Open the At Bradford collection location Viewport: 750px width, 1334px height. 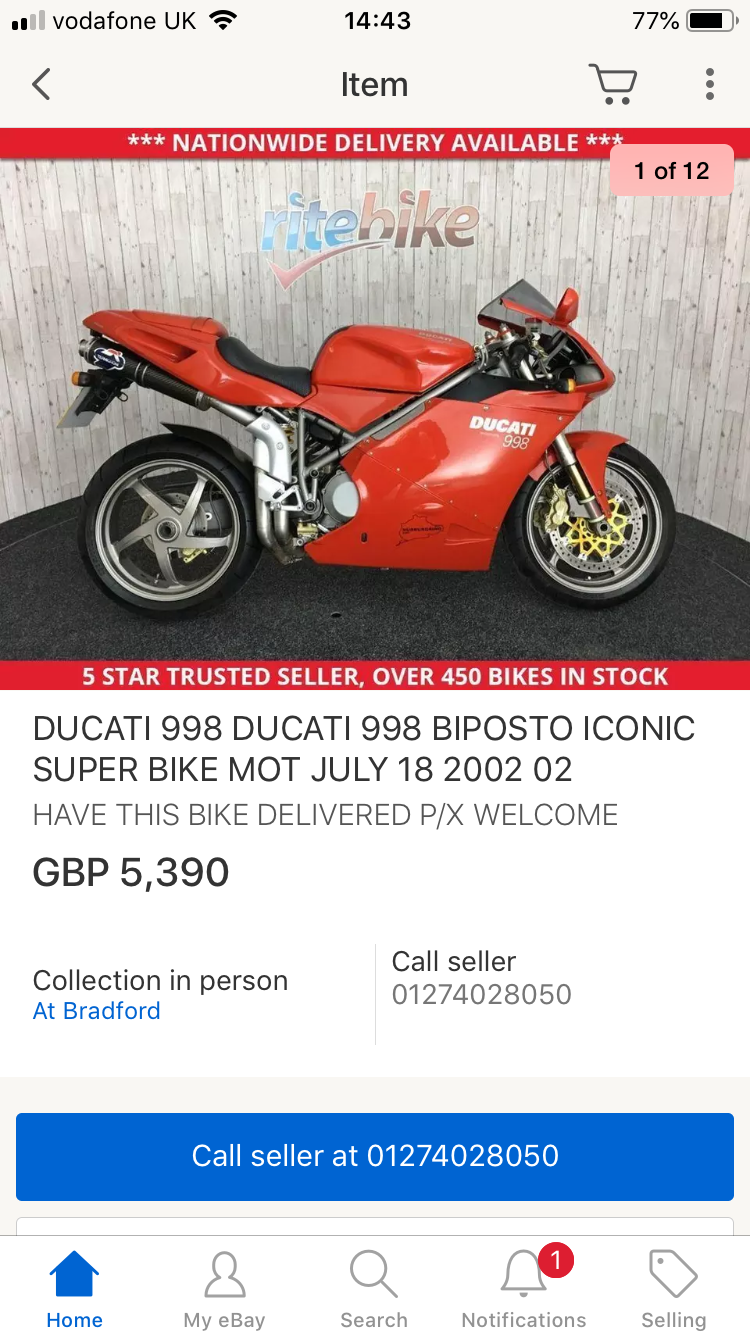(x=97, y=1011)
